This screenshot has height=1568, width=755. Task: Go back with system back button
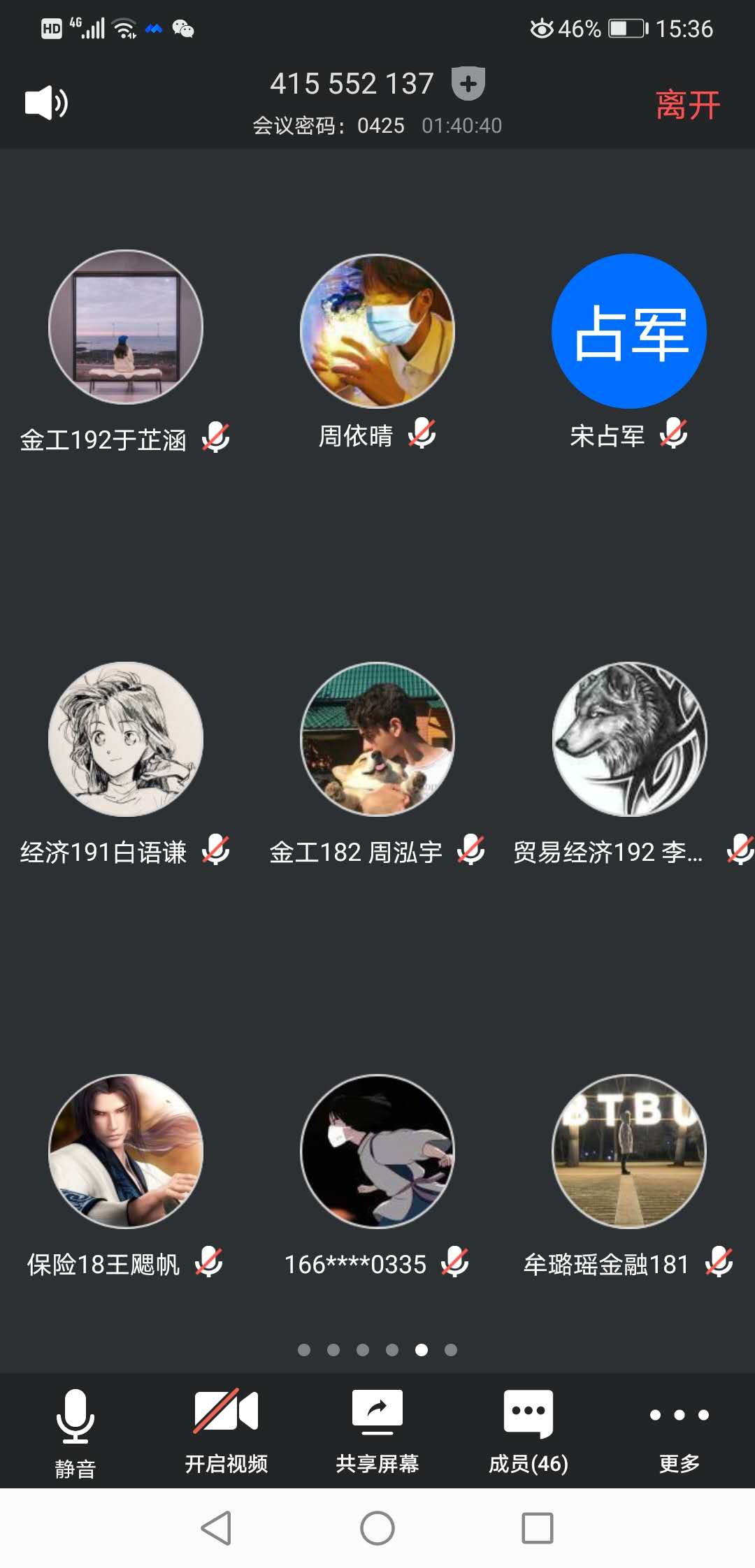click(216, 1528)
